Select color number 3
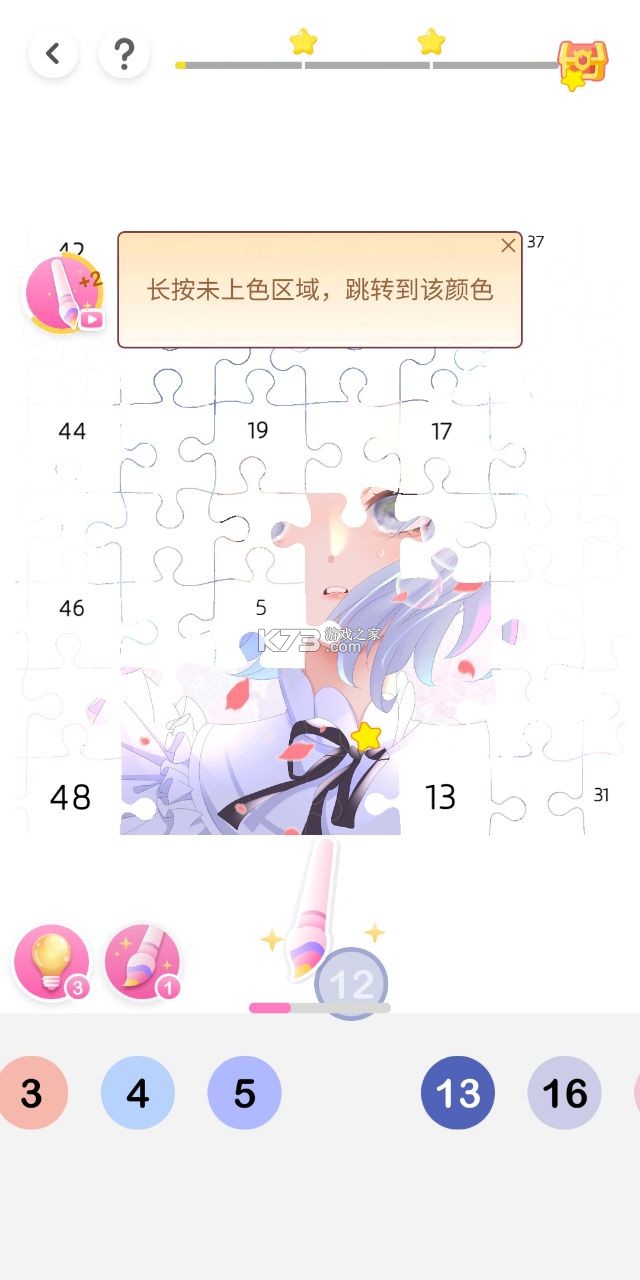 coord(32,1093)
